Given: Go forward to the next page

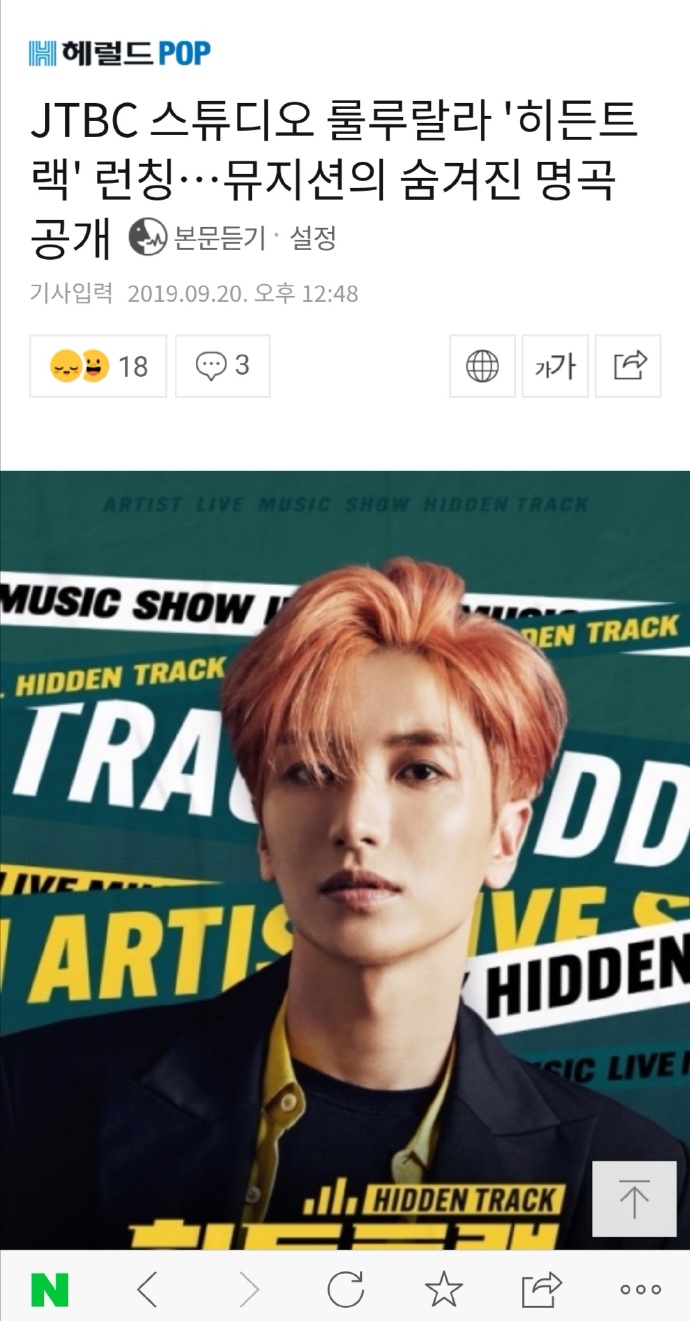Looking at the screenshot, I should click(x=248, y=1290).
